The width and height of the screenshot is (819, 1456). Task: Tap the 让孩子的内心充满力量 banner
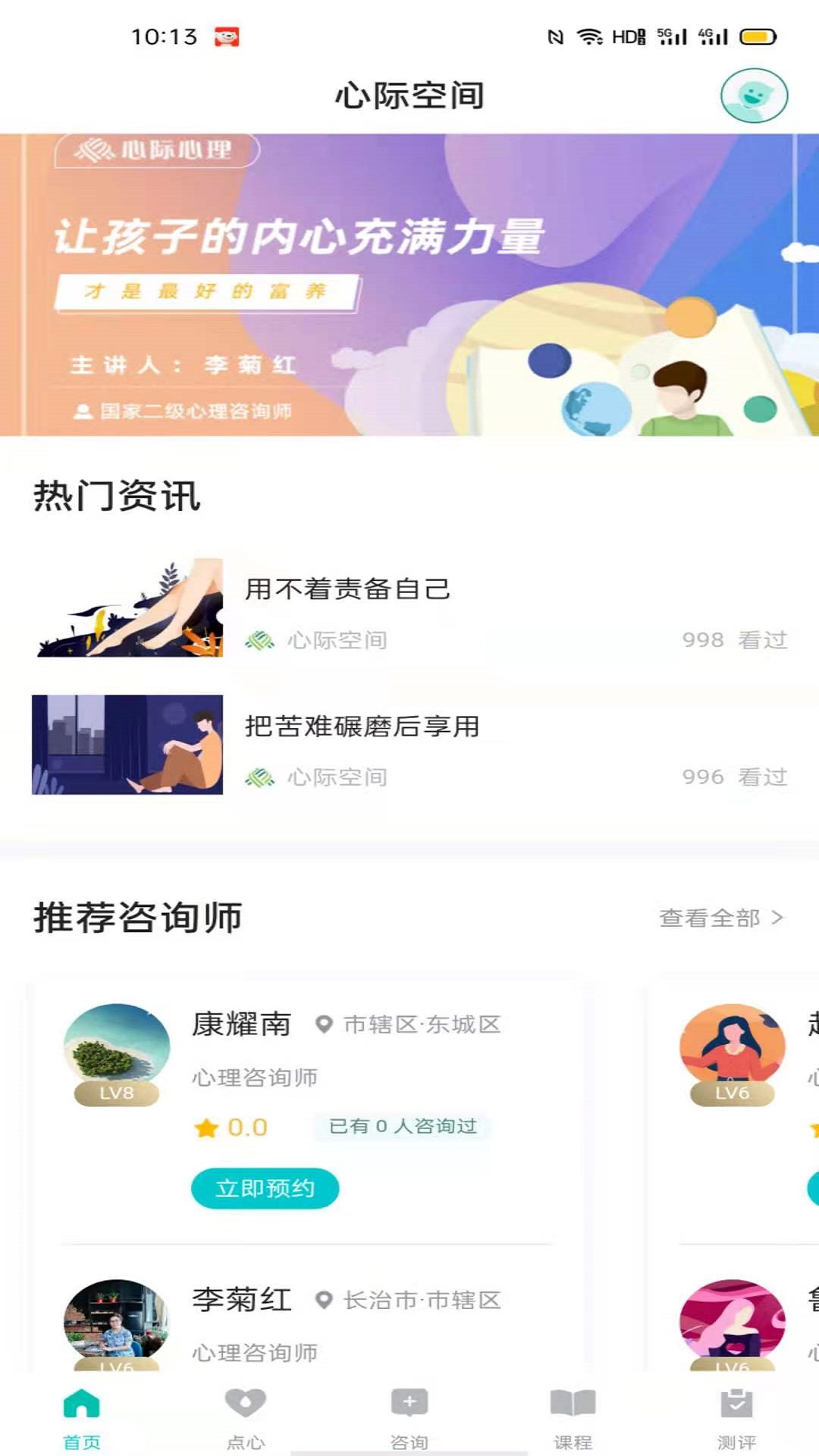pyautogui.click(x=409, y=284)
